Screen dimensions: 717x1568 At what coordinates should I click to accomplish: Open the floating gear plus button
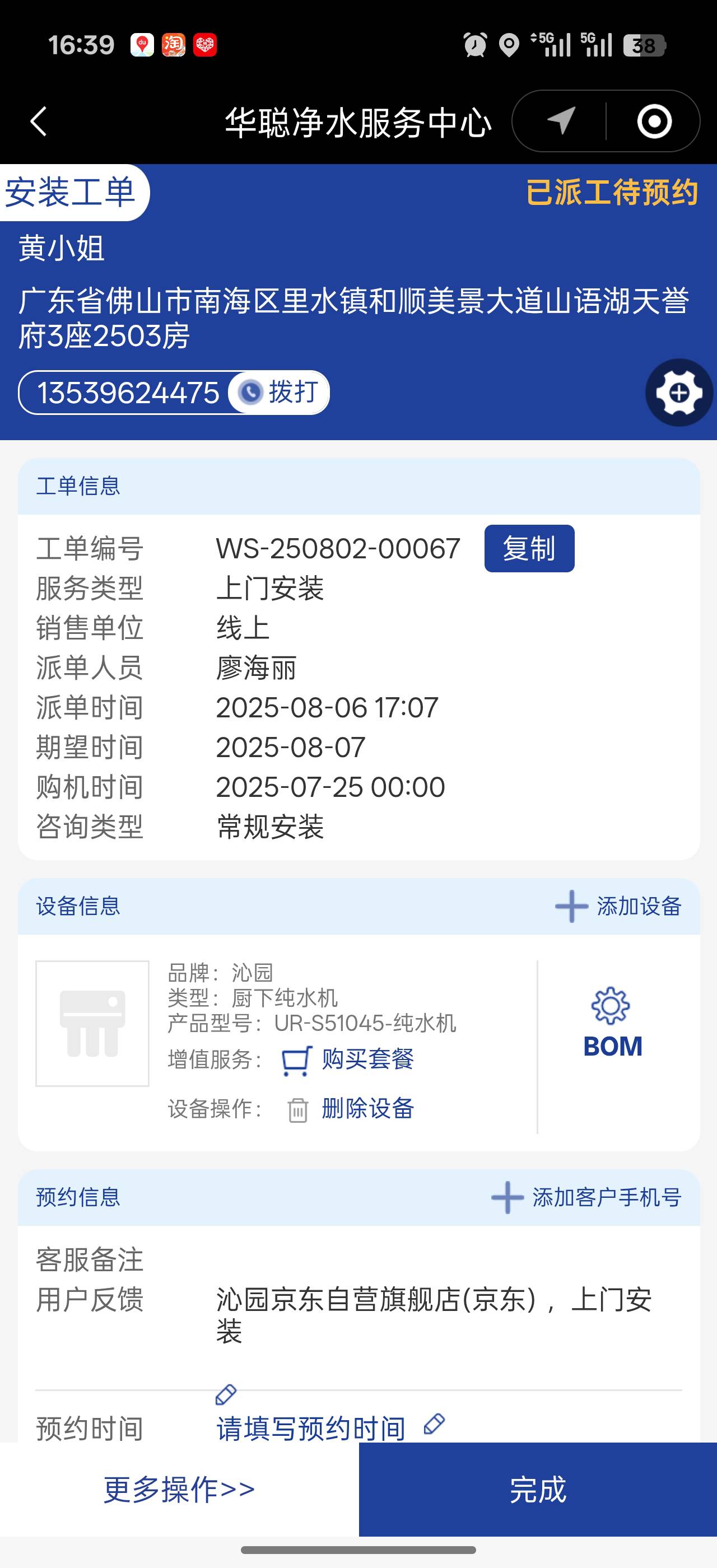679,393
